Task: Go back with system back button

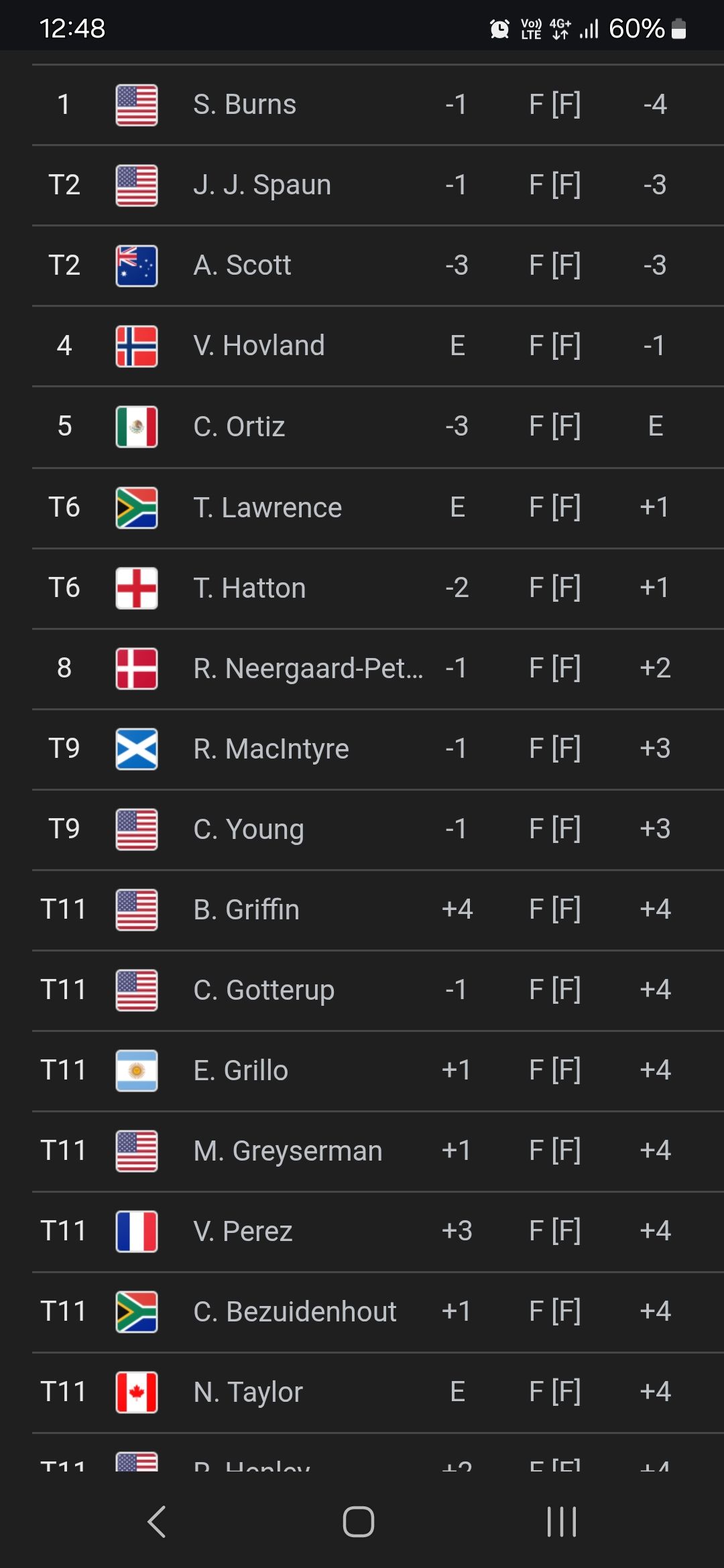Action: point(157,1521)
